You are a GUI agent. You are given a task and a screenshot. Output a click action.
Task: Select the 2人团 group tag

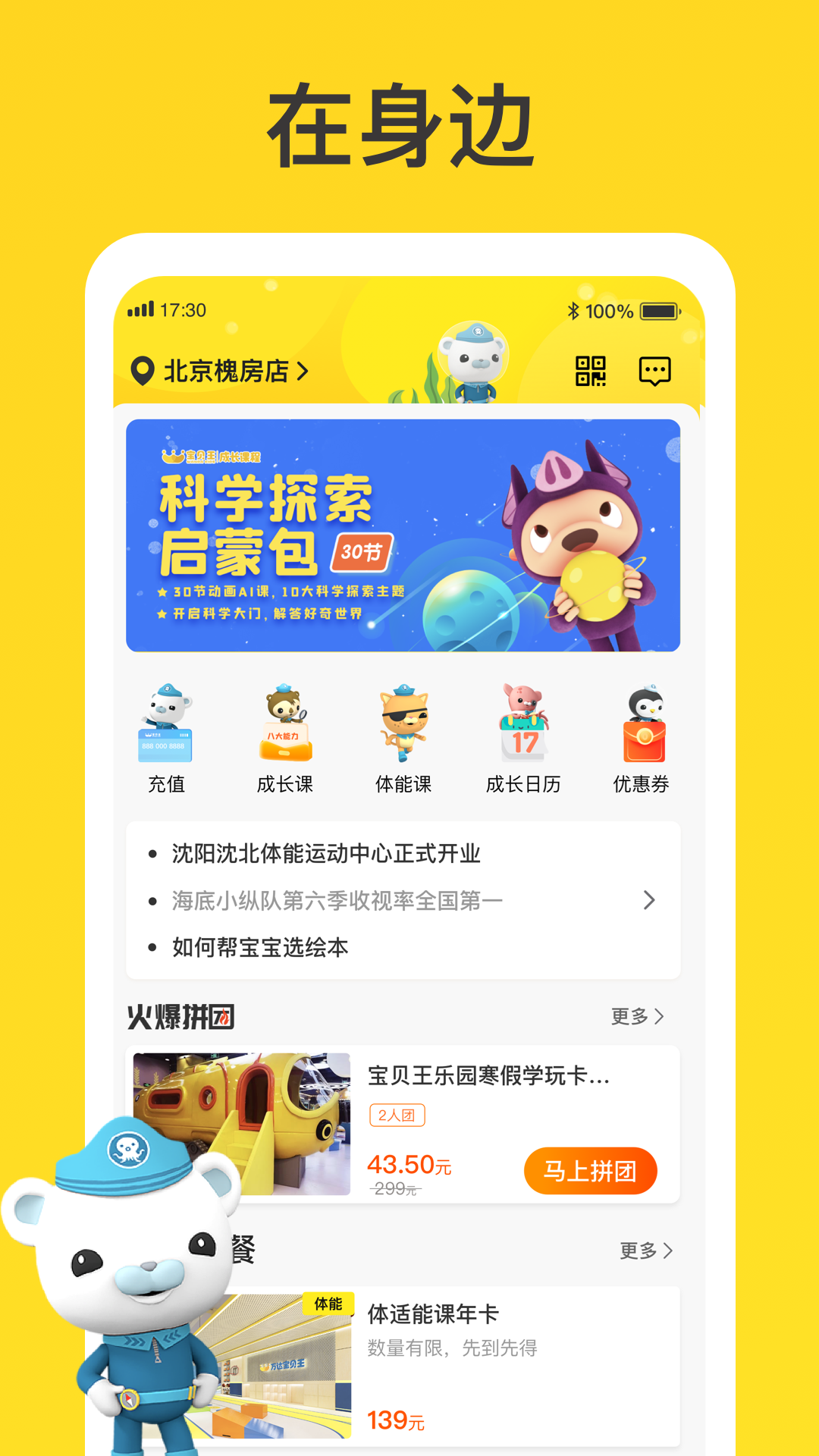397,1115
